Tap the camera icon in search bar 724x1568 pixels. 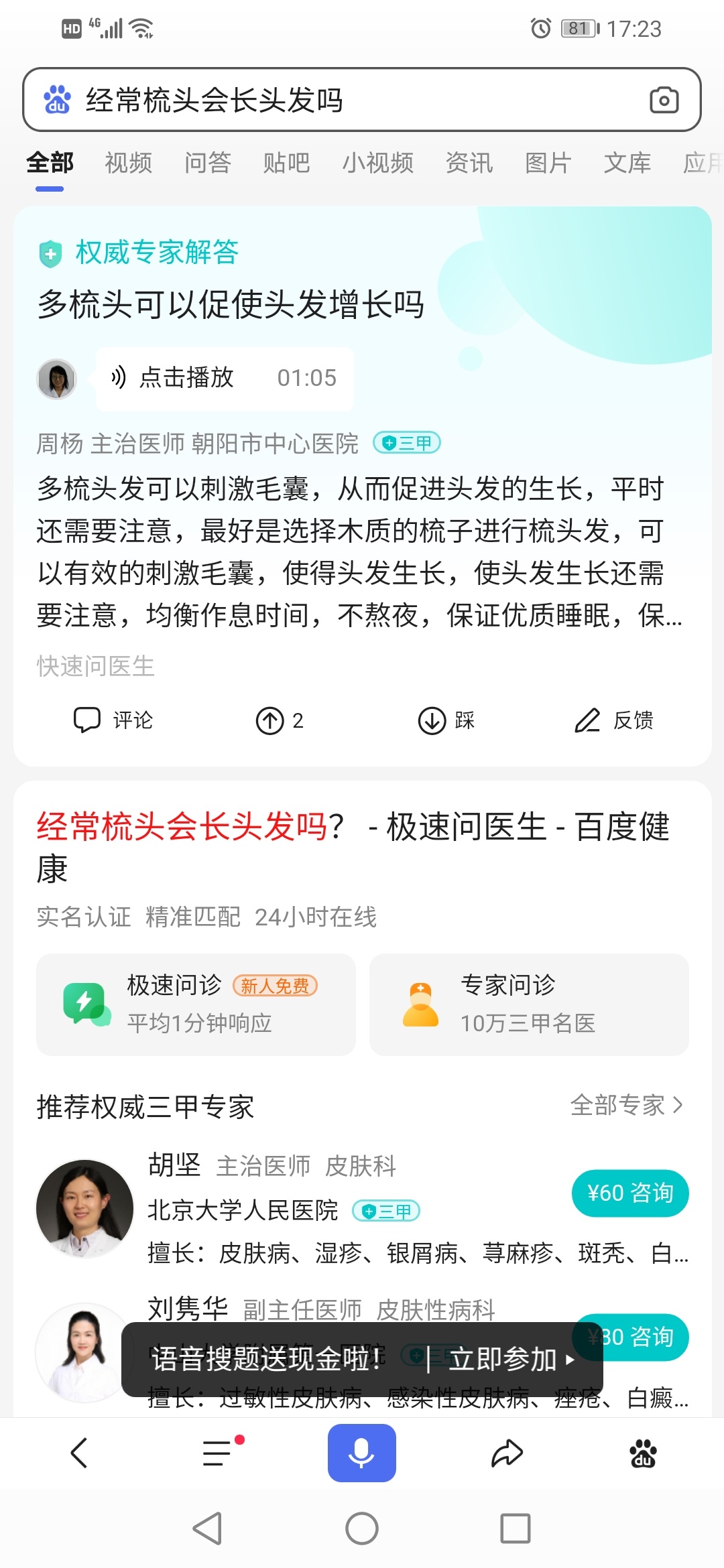tap(664, 101)
